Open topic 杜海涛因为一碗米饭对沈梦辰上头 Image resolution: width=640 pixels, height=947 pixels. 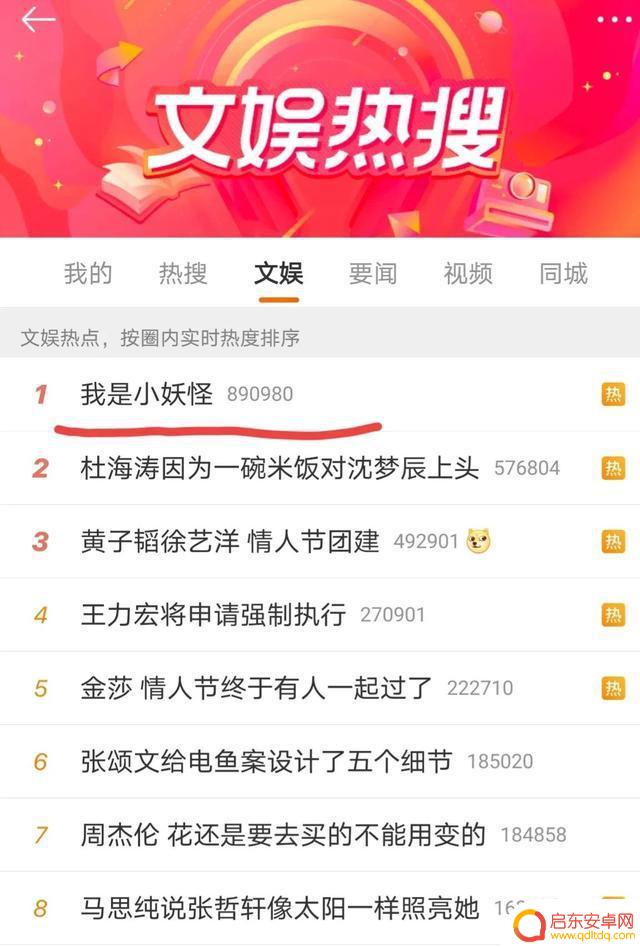pos(280,468)
